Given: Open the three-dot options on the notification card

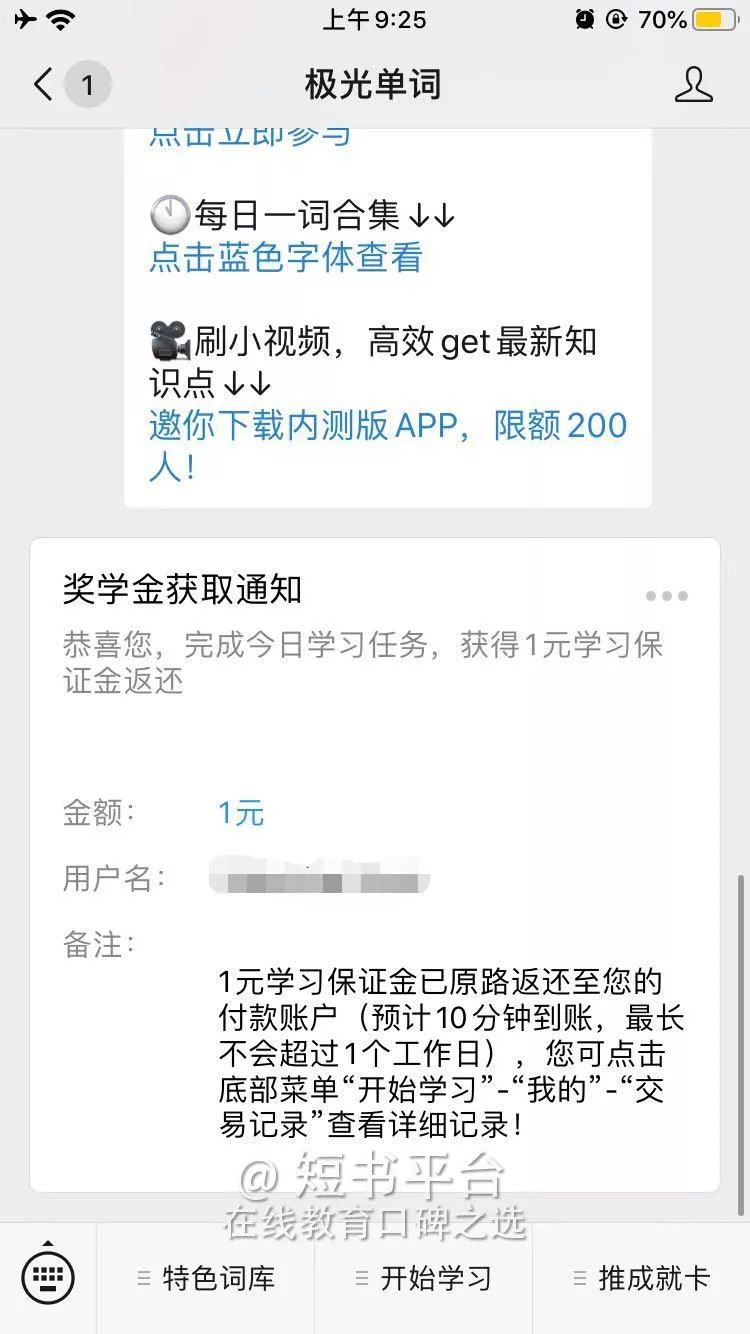Looking at the screenshot, I should 666,596.
